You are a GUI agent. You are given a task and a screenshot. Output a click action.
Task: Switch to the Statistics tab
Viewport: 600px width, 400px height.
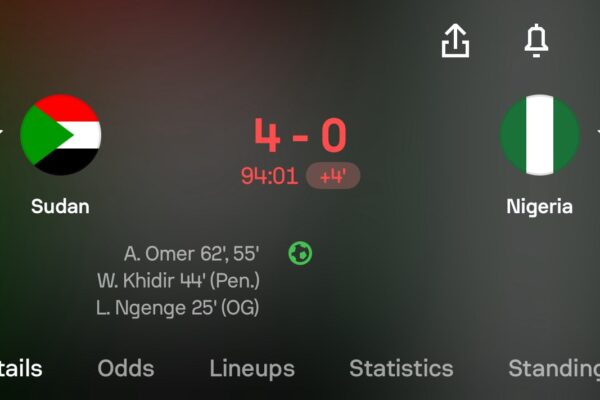click(401, 368)
